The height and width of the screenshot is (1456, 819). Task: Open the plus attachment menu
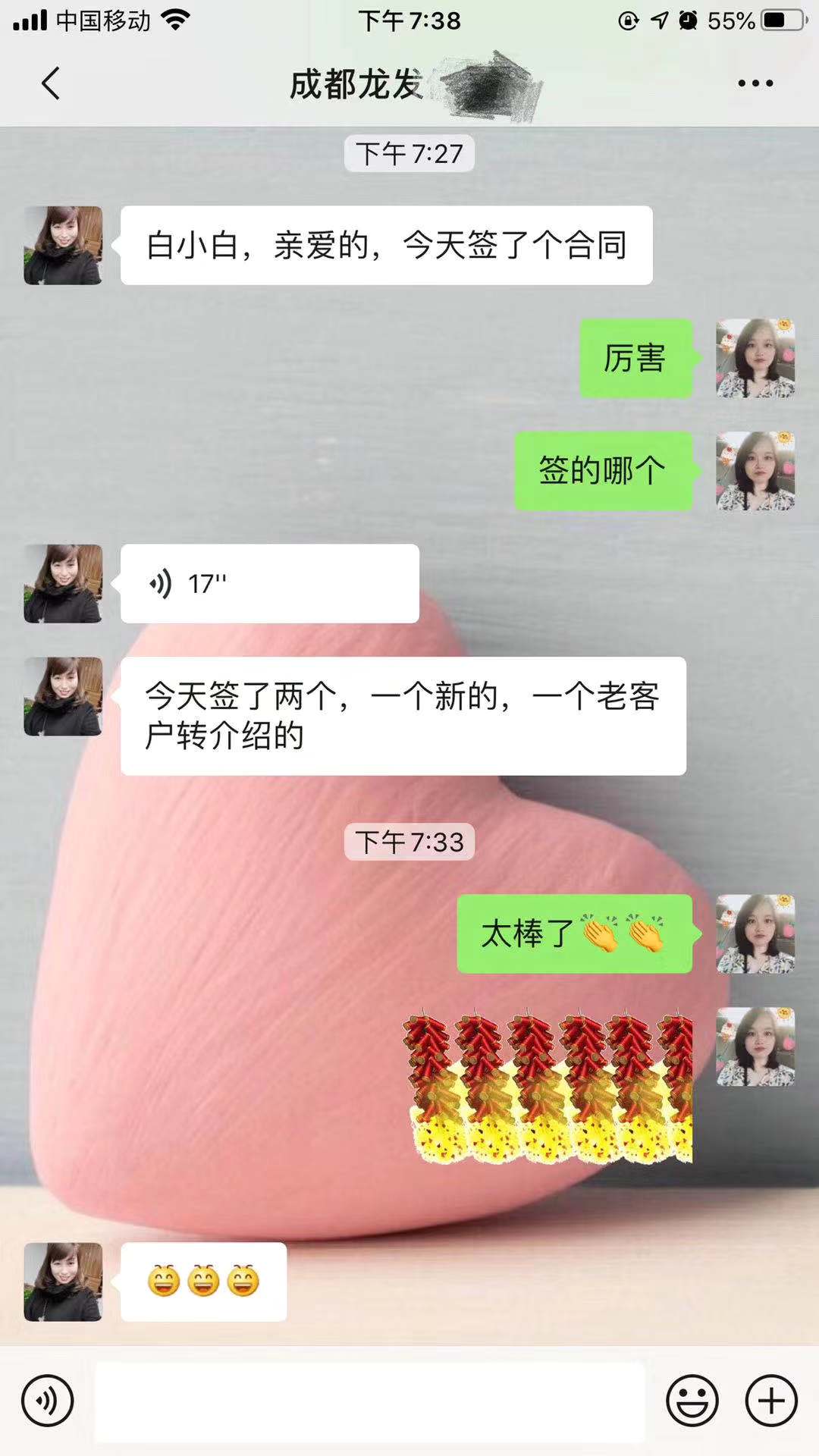click(x=771, y=1401)
